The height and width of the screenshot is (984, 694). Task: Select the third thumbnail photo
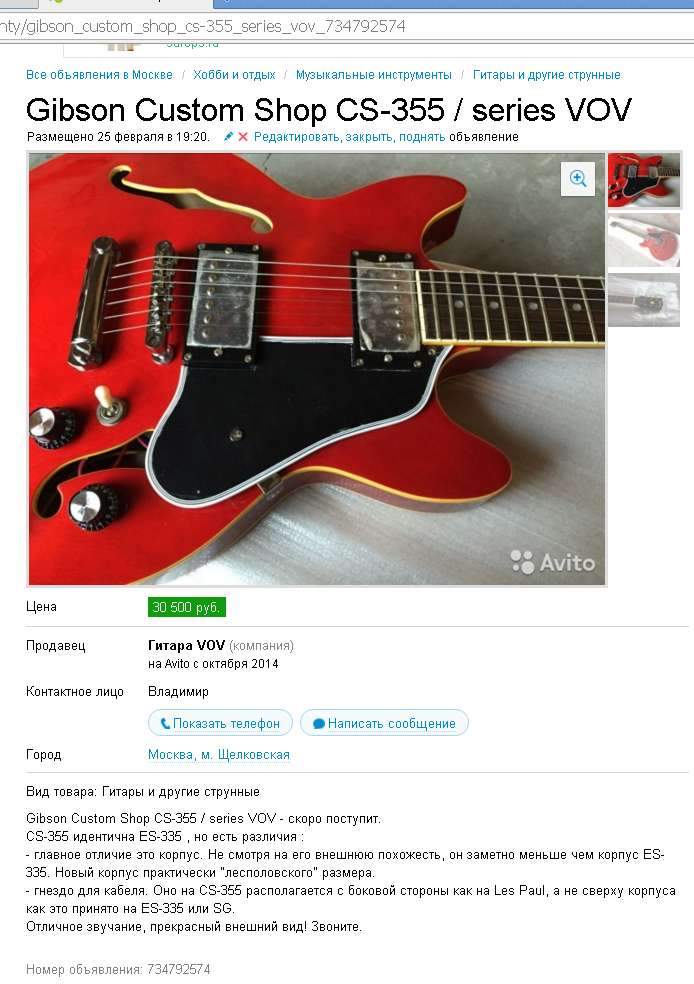tap(644, 299)
